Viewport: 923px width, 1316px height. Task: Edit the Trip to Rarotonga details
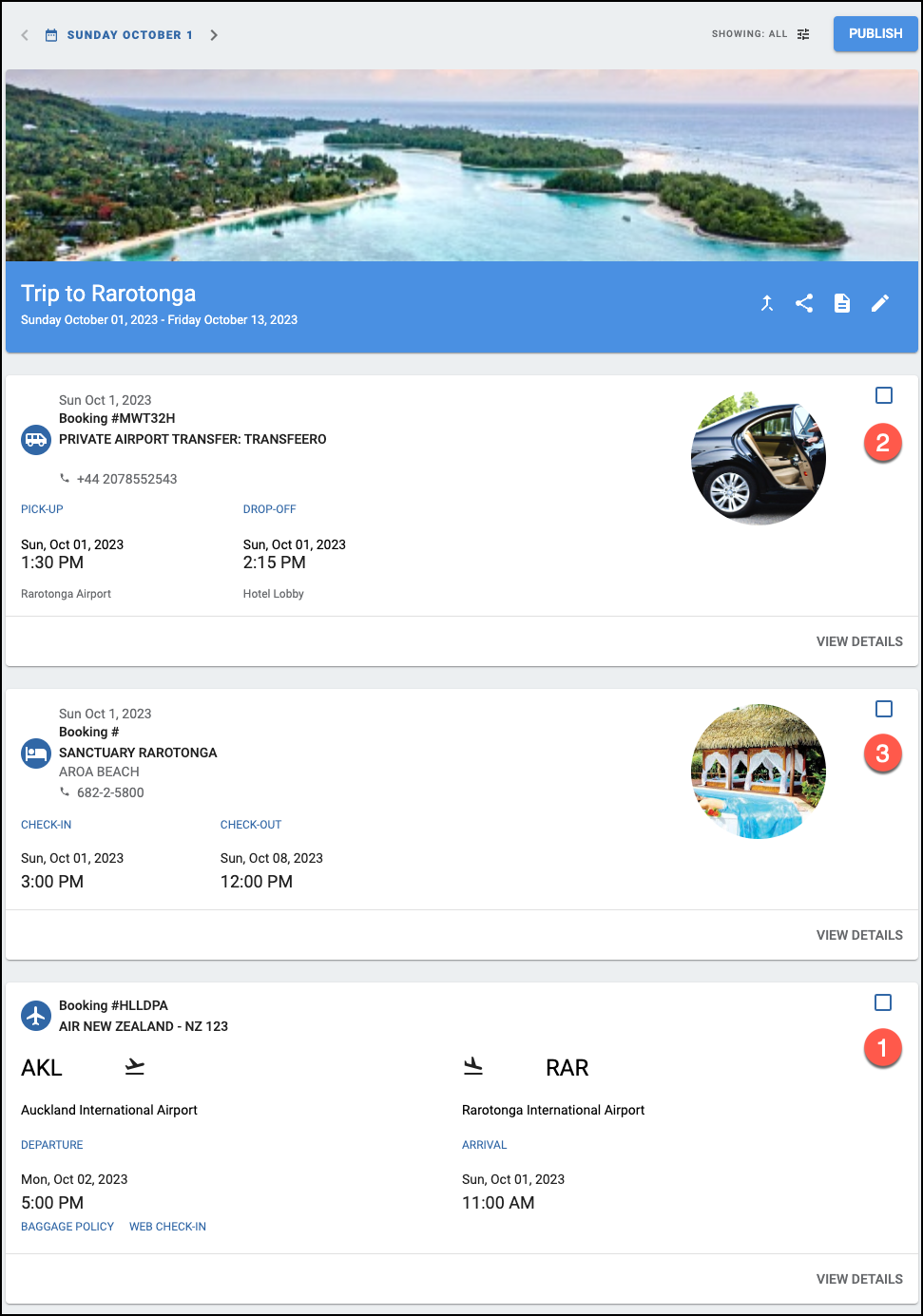click(880, 303)
